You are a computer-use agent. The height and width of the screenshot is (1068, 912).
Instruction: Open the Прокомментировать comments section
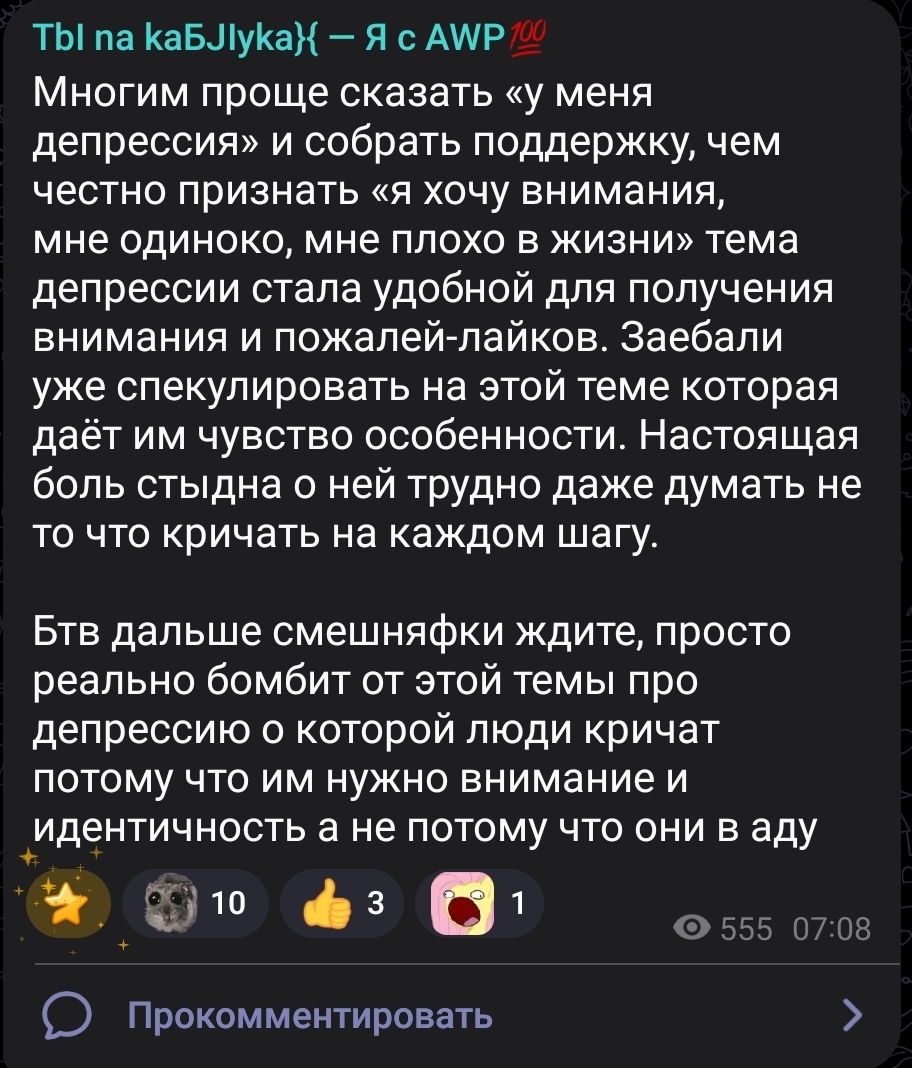pos(310,1017)
